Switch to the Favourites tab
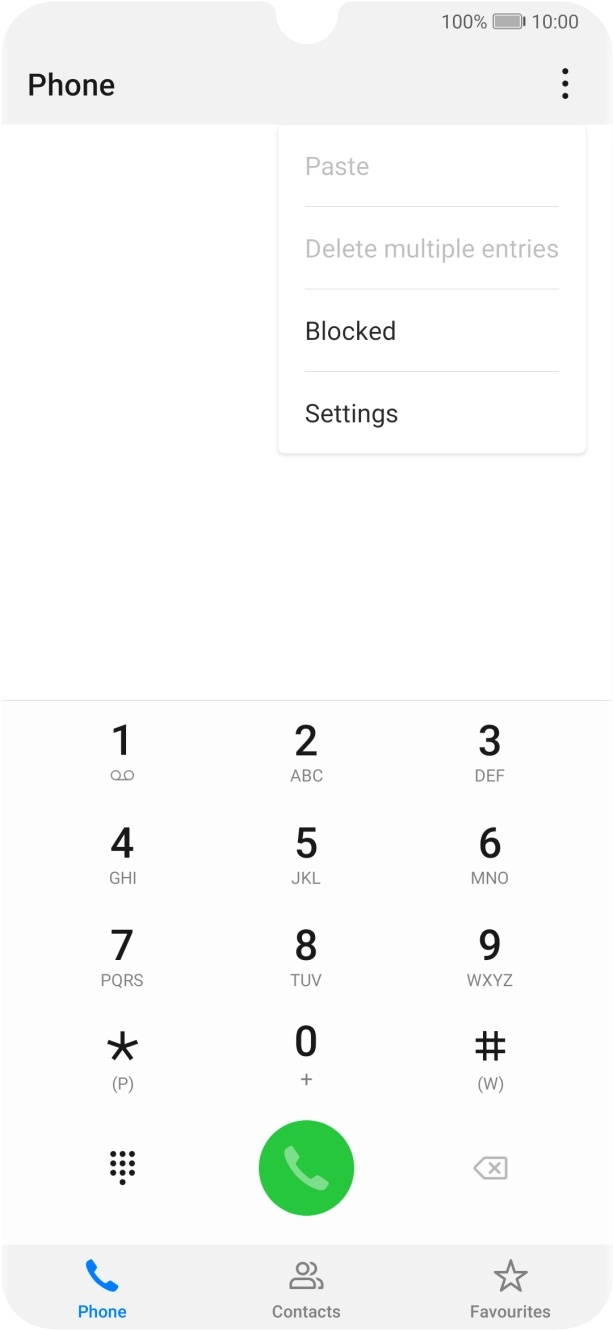 click(510, 1289)
